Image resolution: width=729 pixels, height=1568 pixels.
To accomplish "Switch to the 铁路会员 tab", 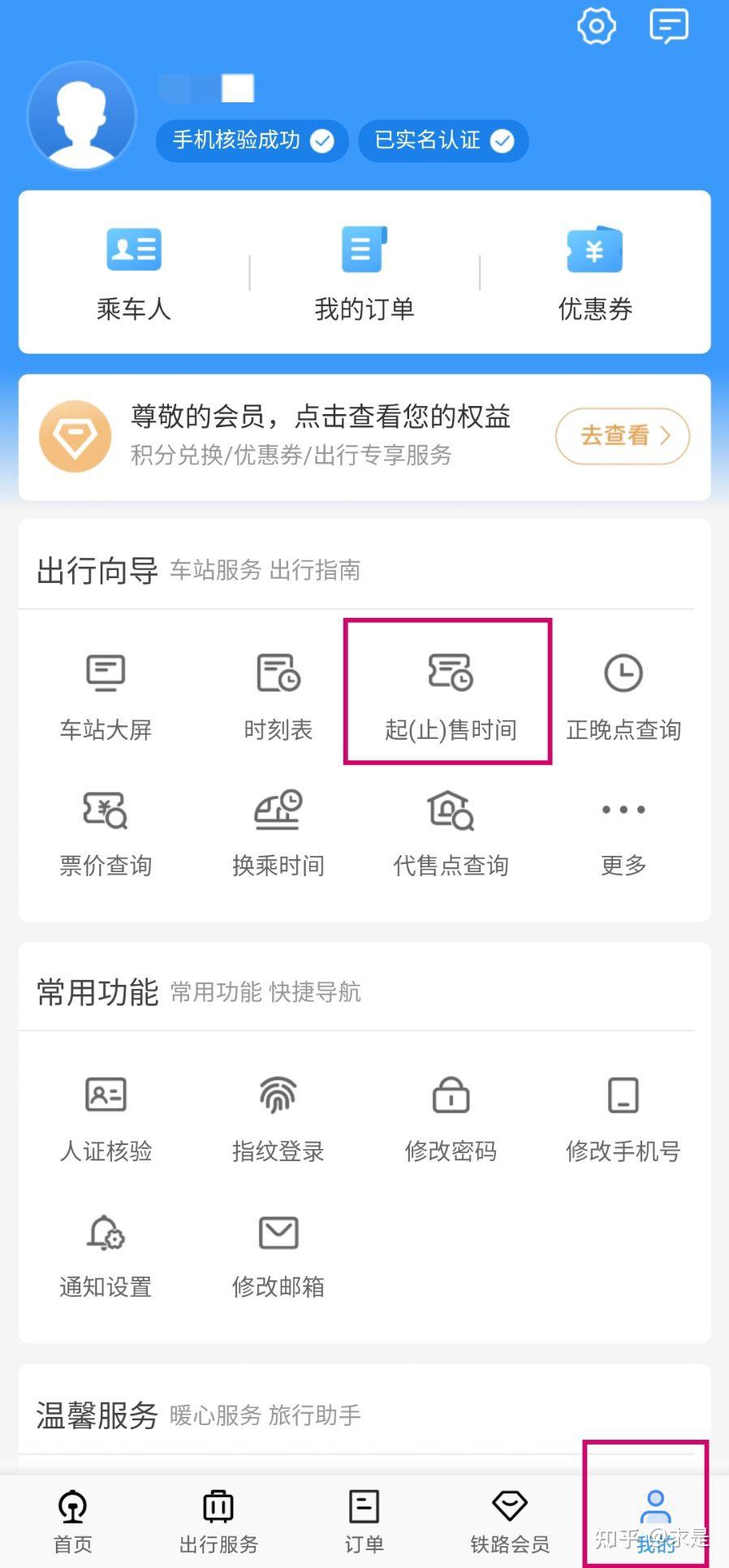I will [510, 1522].
